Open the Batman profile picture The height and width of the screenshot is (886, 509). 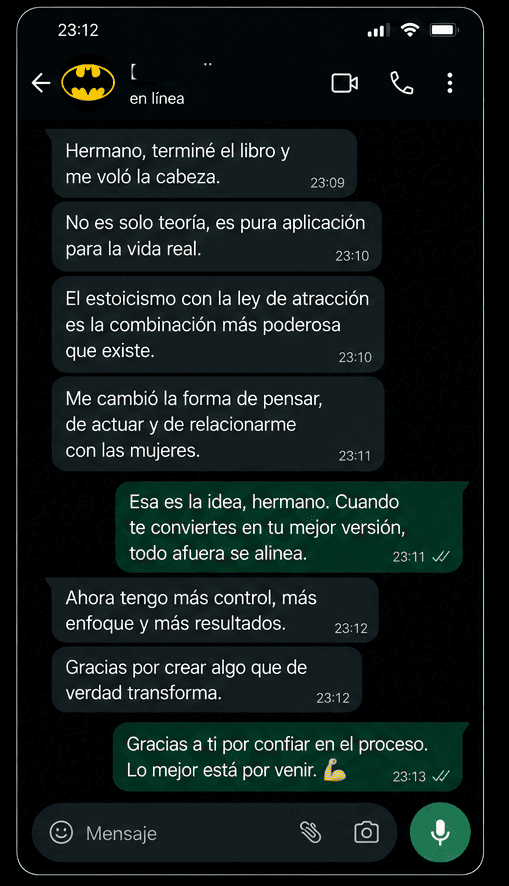click(88, 83)
